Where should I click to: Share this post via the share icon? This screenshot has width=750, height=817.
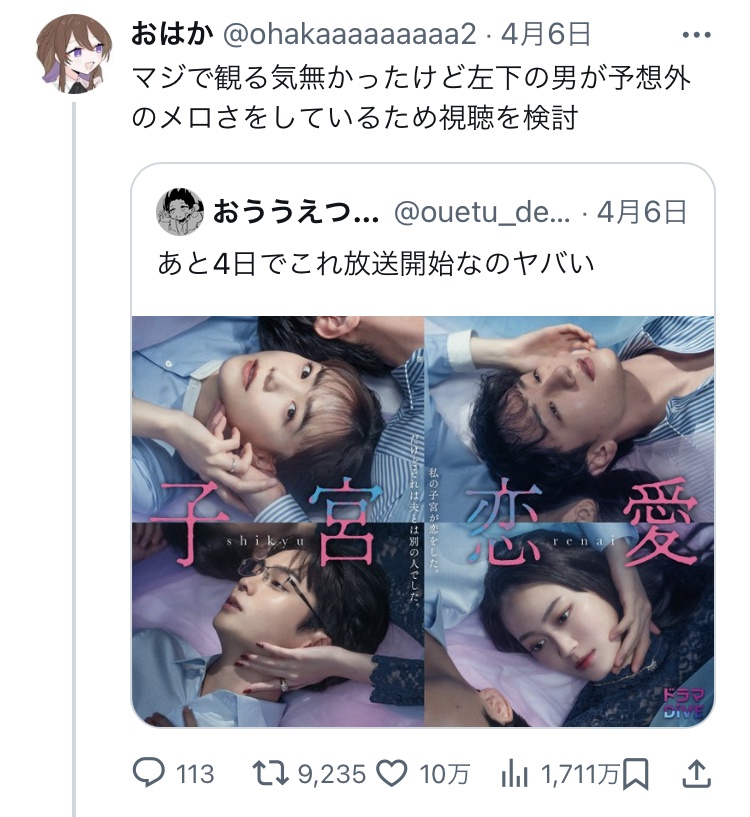tap(697, 772)
